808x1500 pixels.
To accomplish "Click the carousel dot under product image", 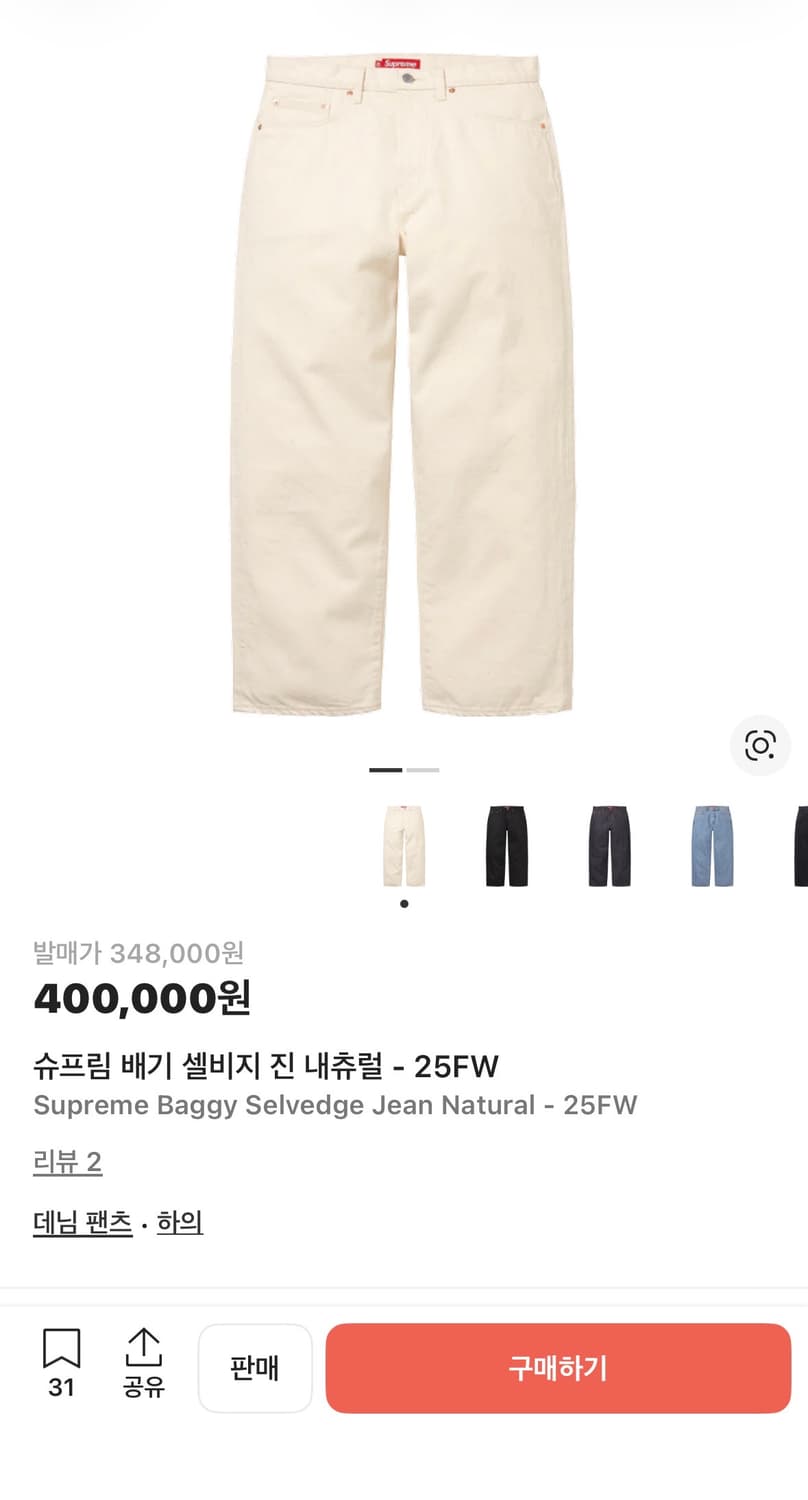I will [404, 902].
